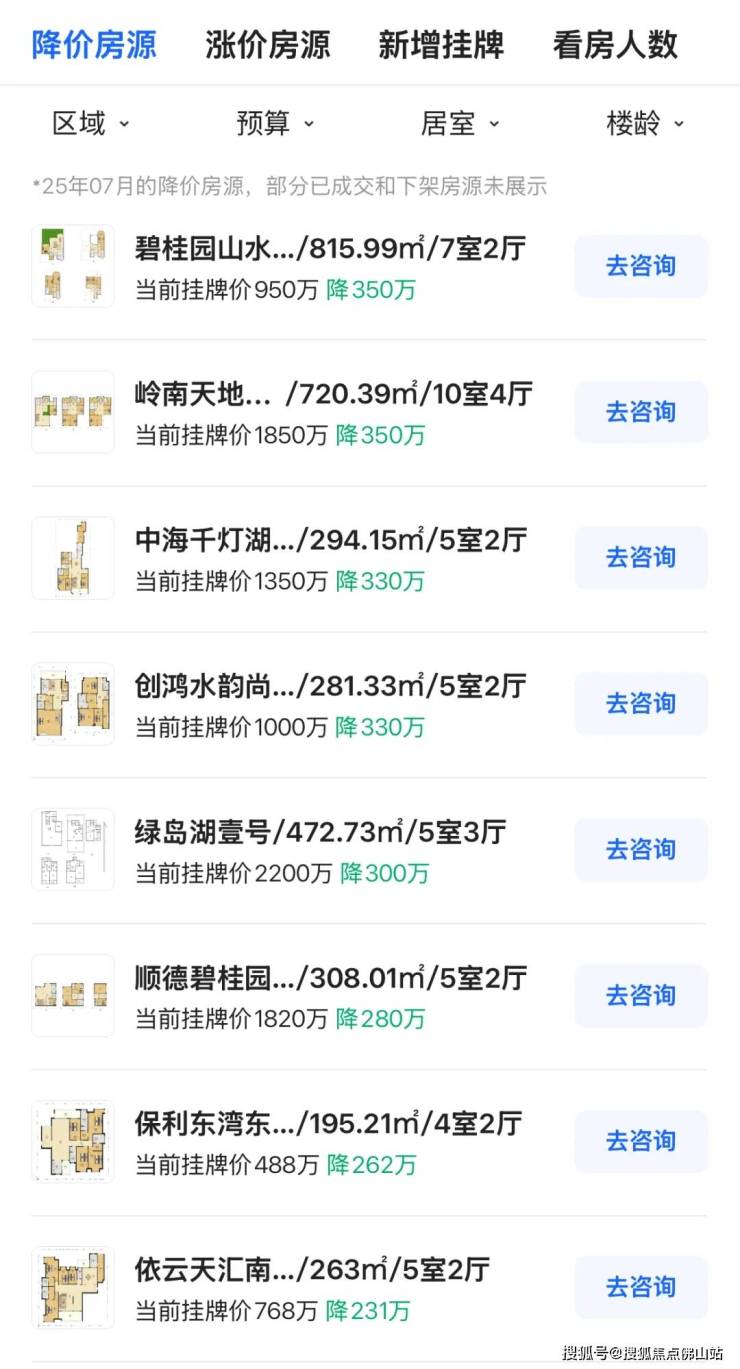Viewport: 740px width, 1369px height.
Task: Tap 去咨询 for the 依云天汇南 listing
Action: 640,1287
